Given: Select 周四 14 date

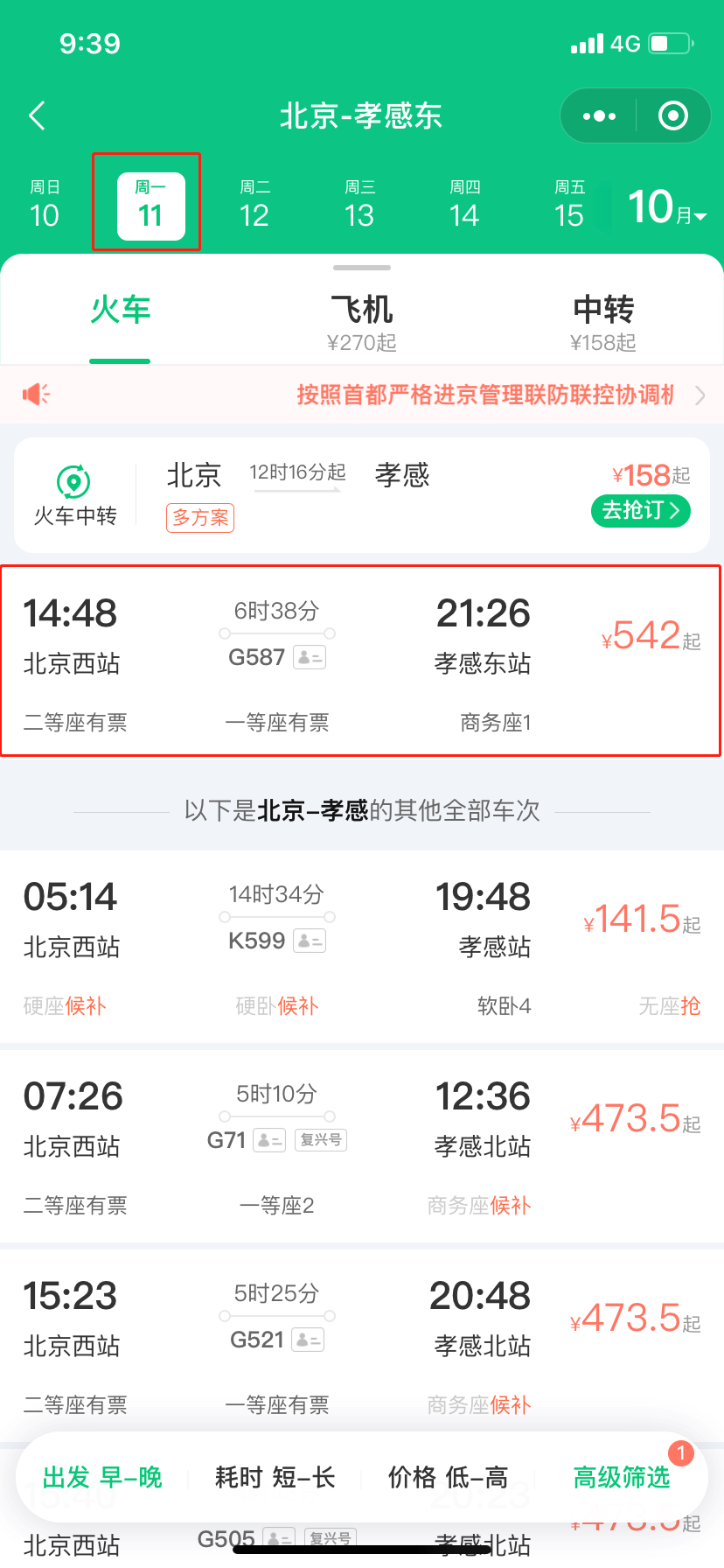Looking at the screenshot, I should click(464, 205).
